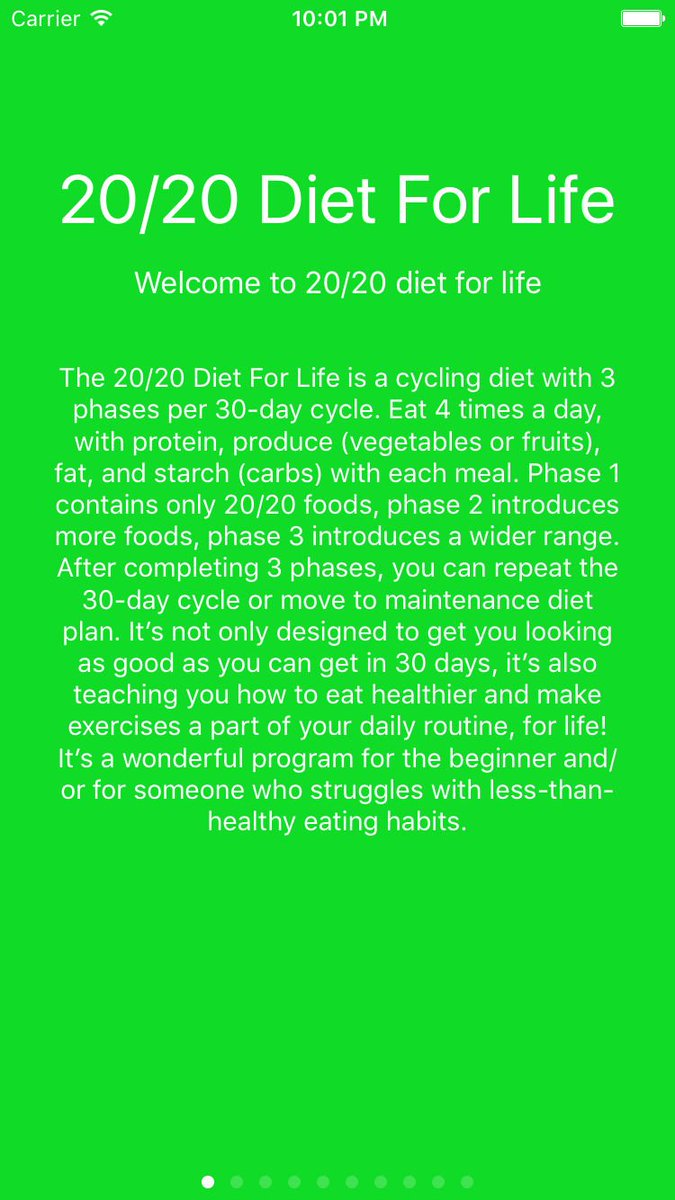Screen dimensions: 675x1200
Task: Tap the page indicator dots
Action: click(337, 1182)
